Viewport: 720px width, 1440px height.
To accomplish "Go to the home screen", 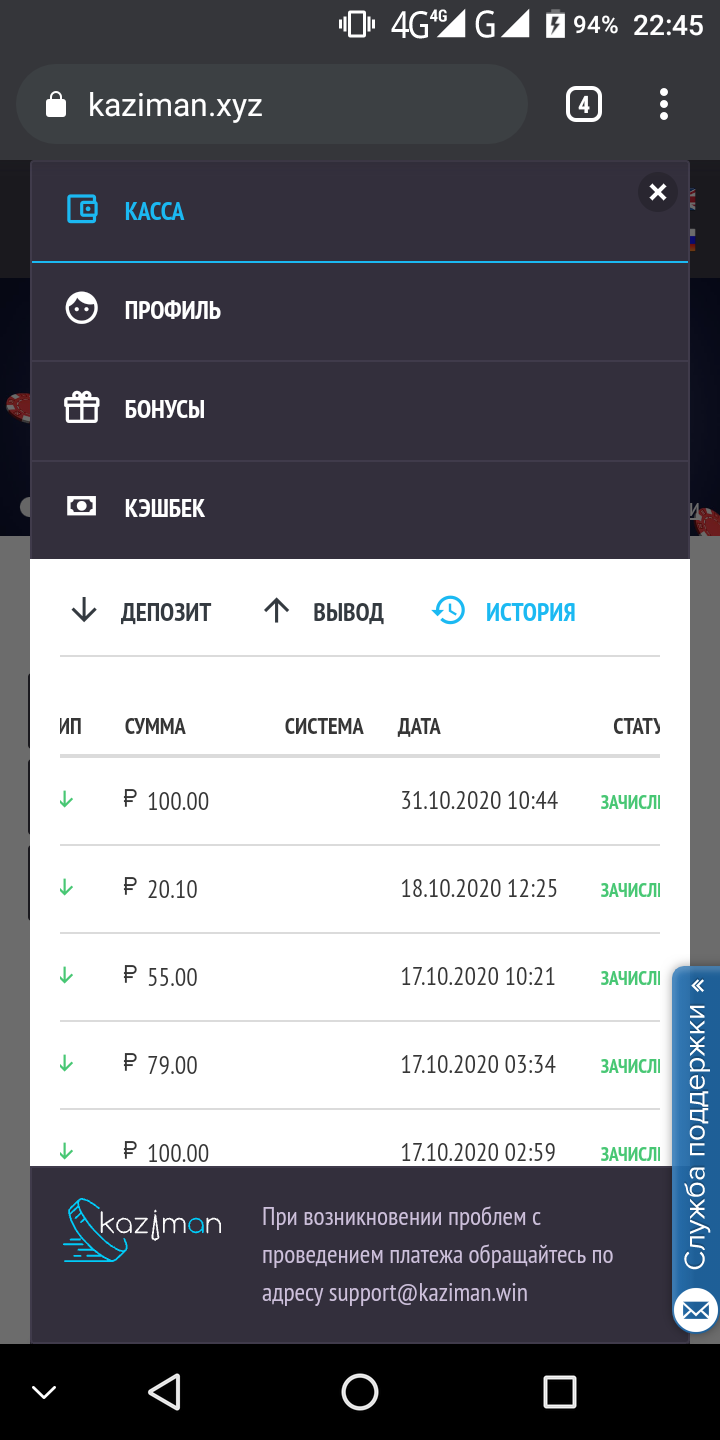I will click(x=360, y=1391).
